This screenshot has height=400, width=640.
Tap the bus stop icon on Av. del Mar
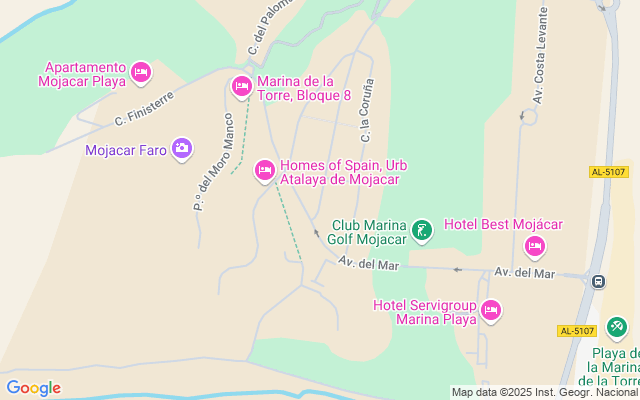coord(598,282)
